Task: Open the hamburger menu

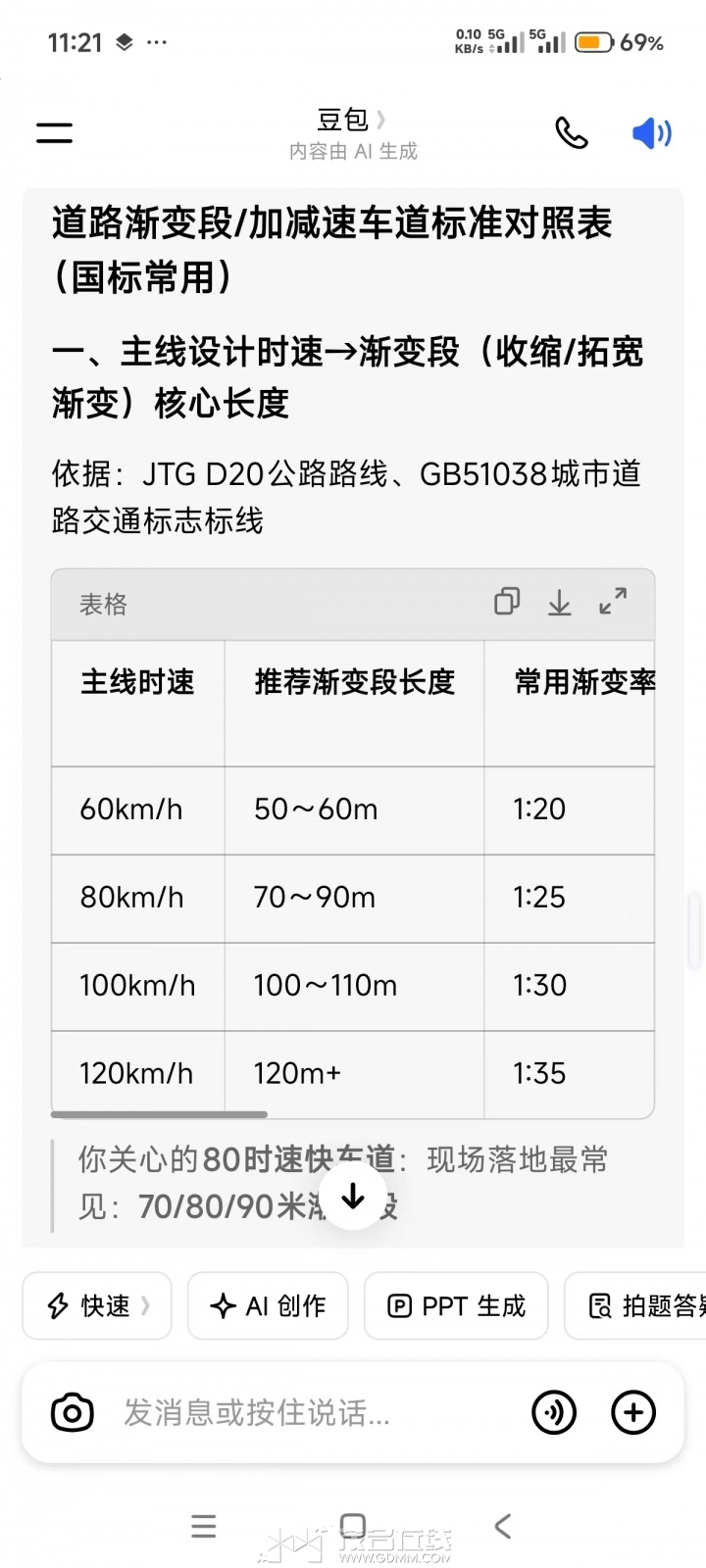Action: (55, 132)
